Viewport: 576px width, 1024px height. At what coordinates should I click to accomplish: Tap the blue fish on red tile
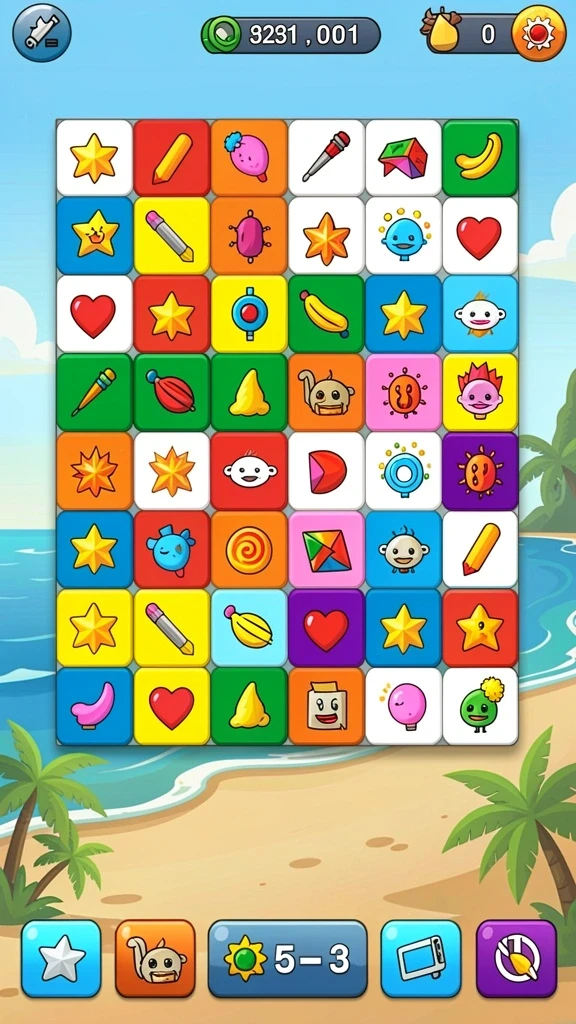coord(172,549)
